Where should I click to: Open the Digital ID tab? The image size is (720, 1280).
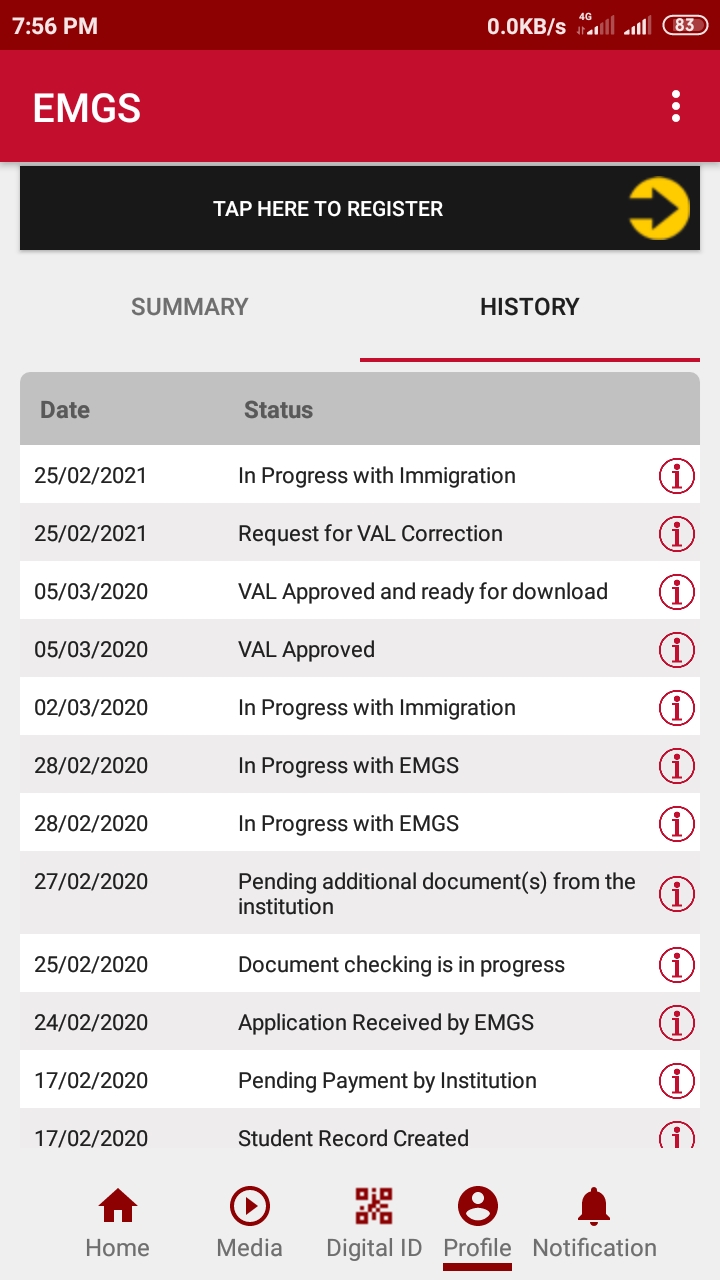click(374, 1224)
